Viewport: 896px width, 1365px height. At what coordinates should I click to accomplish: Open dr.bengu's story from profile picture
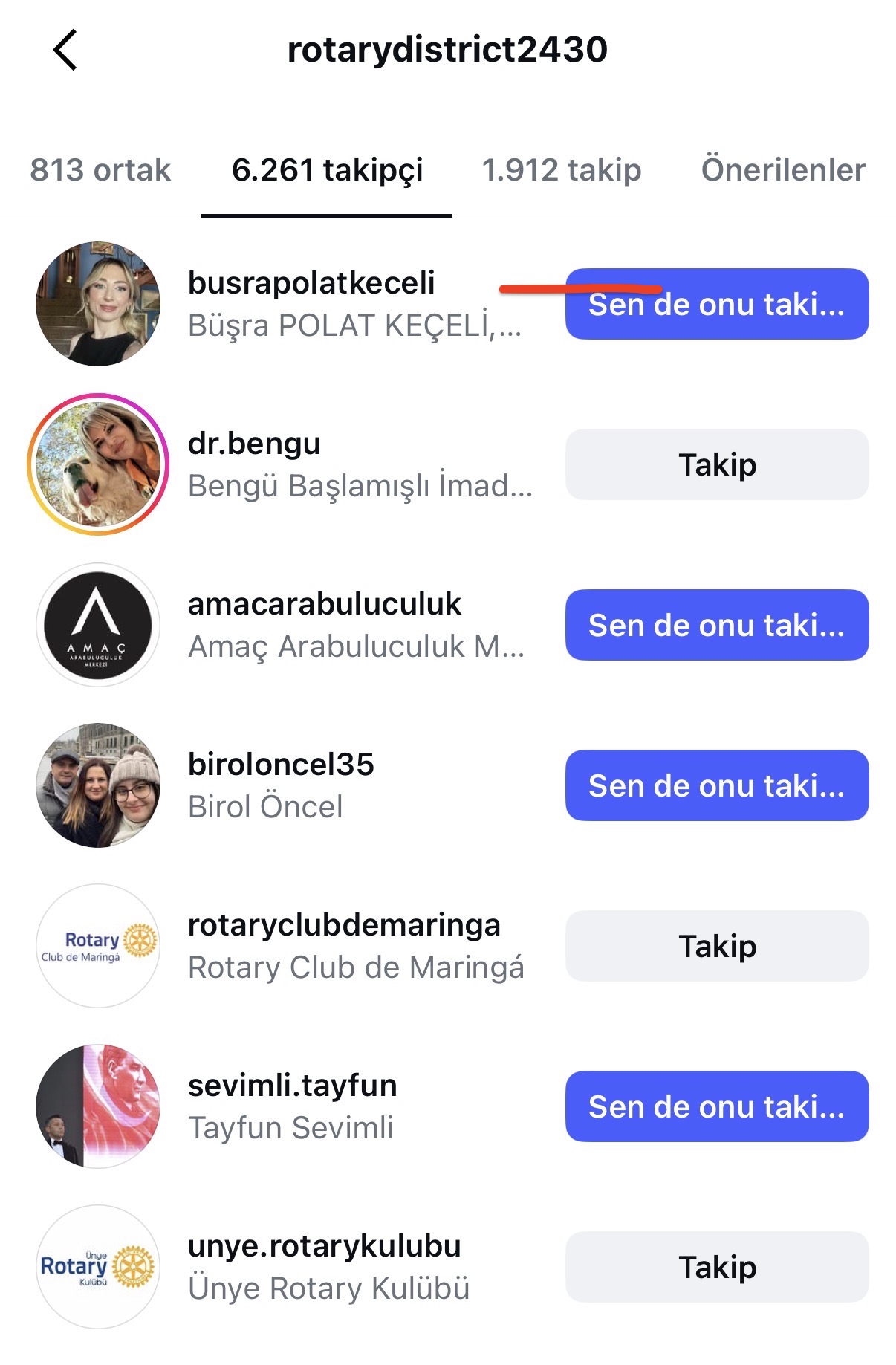[x=98, y=464]
